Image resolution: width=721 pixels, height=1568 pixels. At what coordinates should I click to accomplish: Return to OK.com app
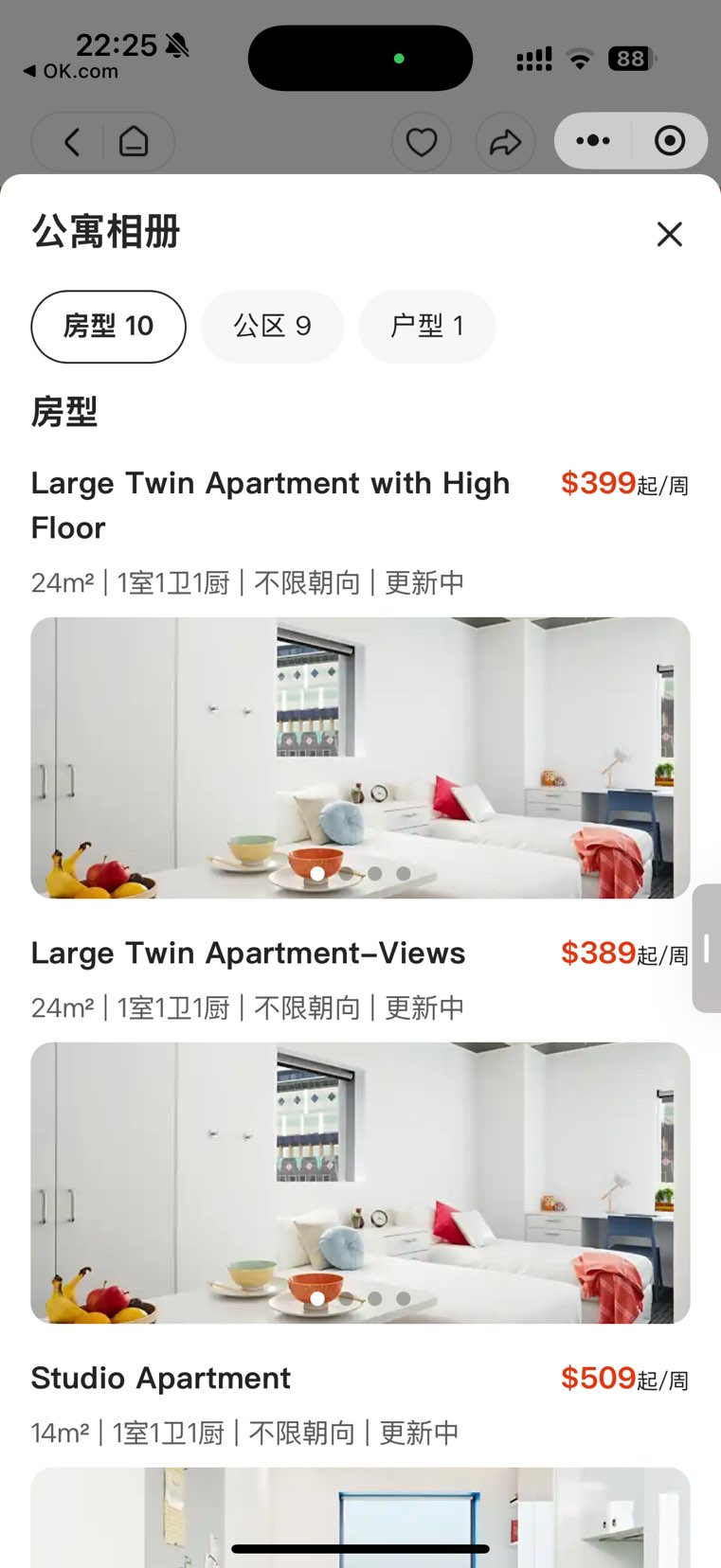click(71, 71)
